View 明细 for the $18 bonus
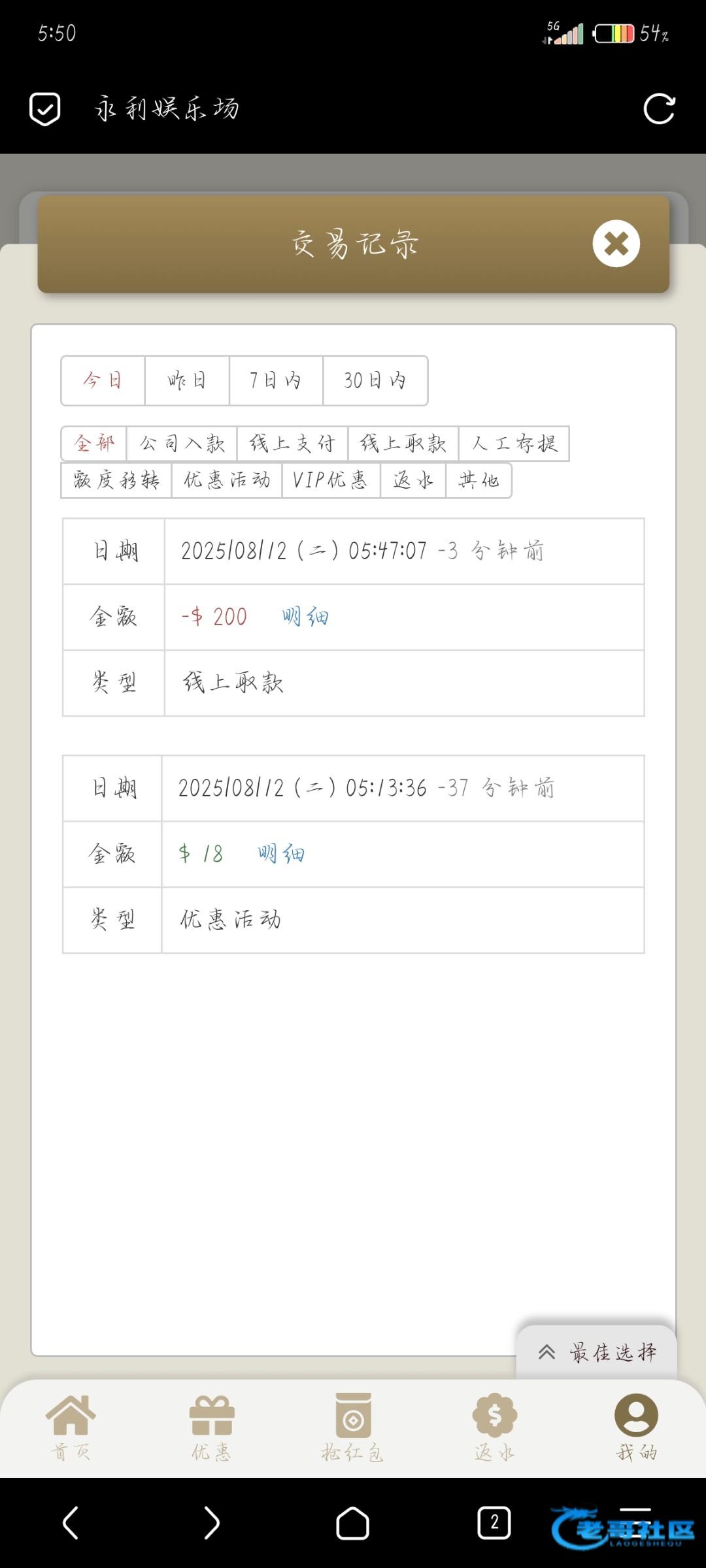The height and width of the screenshot is (1568, 706). [281, 854]
